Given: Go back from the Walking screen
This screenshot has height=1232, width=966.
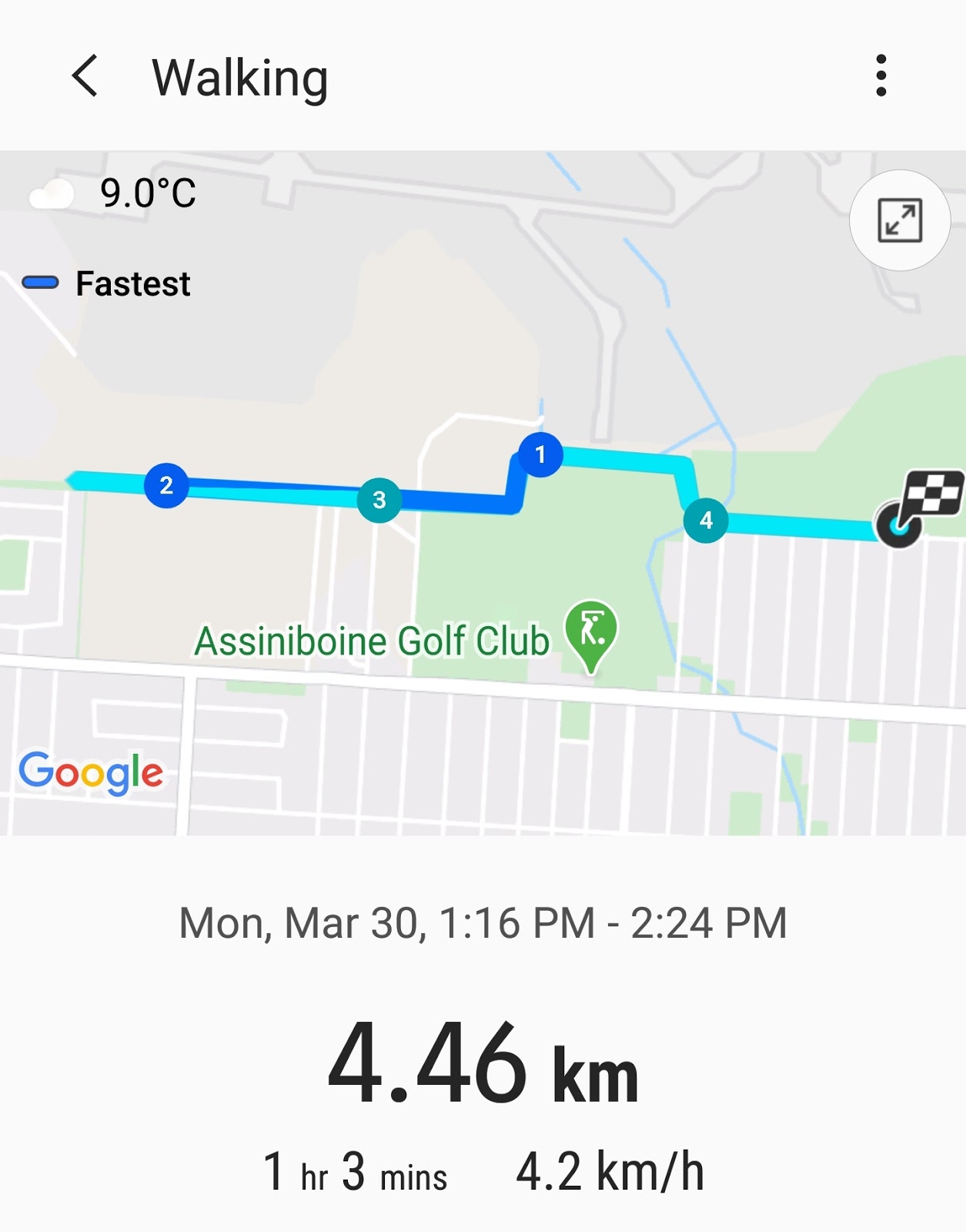Looking at the screenshot, I should point(85,76).
